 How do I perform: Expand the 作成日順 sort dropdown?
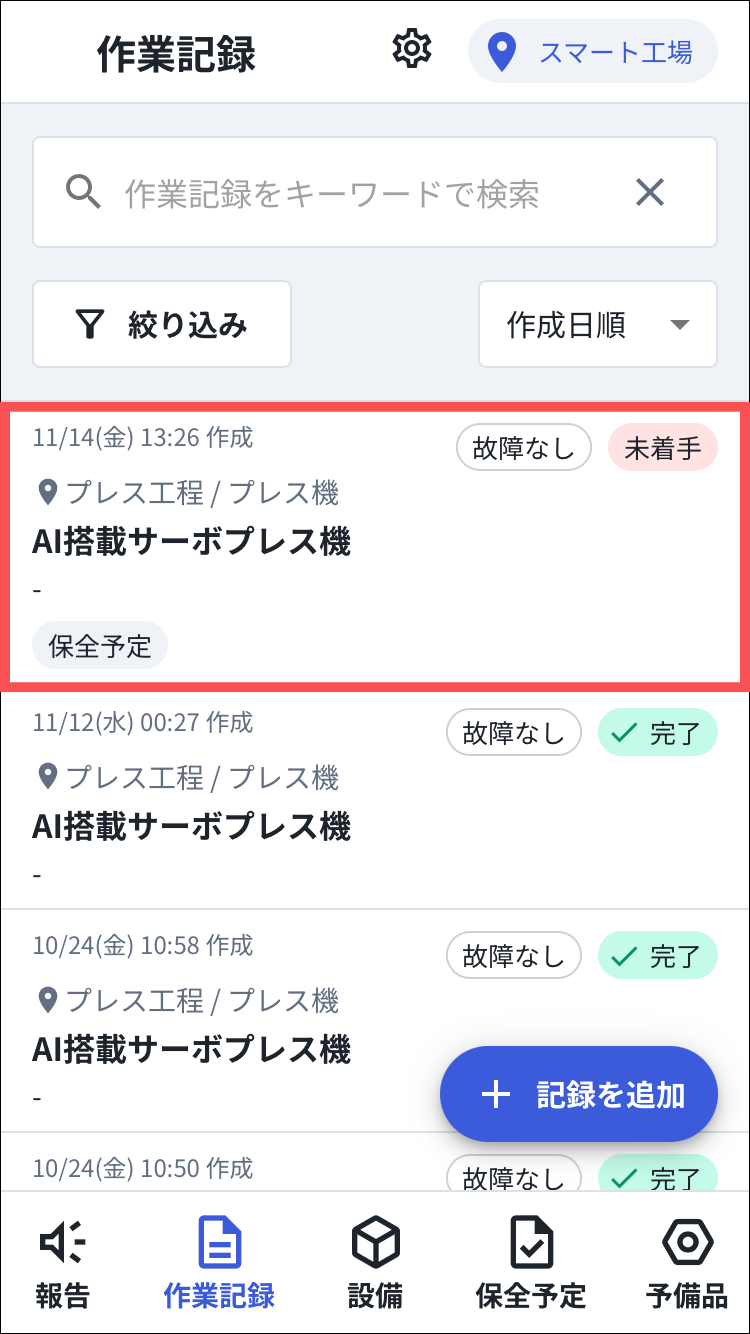tap(597, 324)
